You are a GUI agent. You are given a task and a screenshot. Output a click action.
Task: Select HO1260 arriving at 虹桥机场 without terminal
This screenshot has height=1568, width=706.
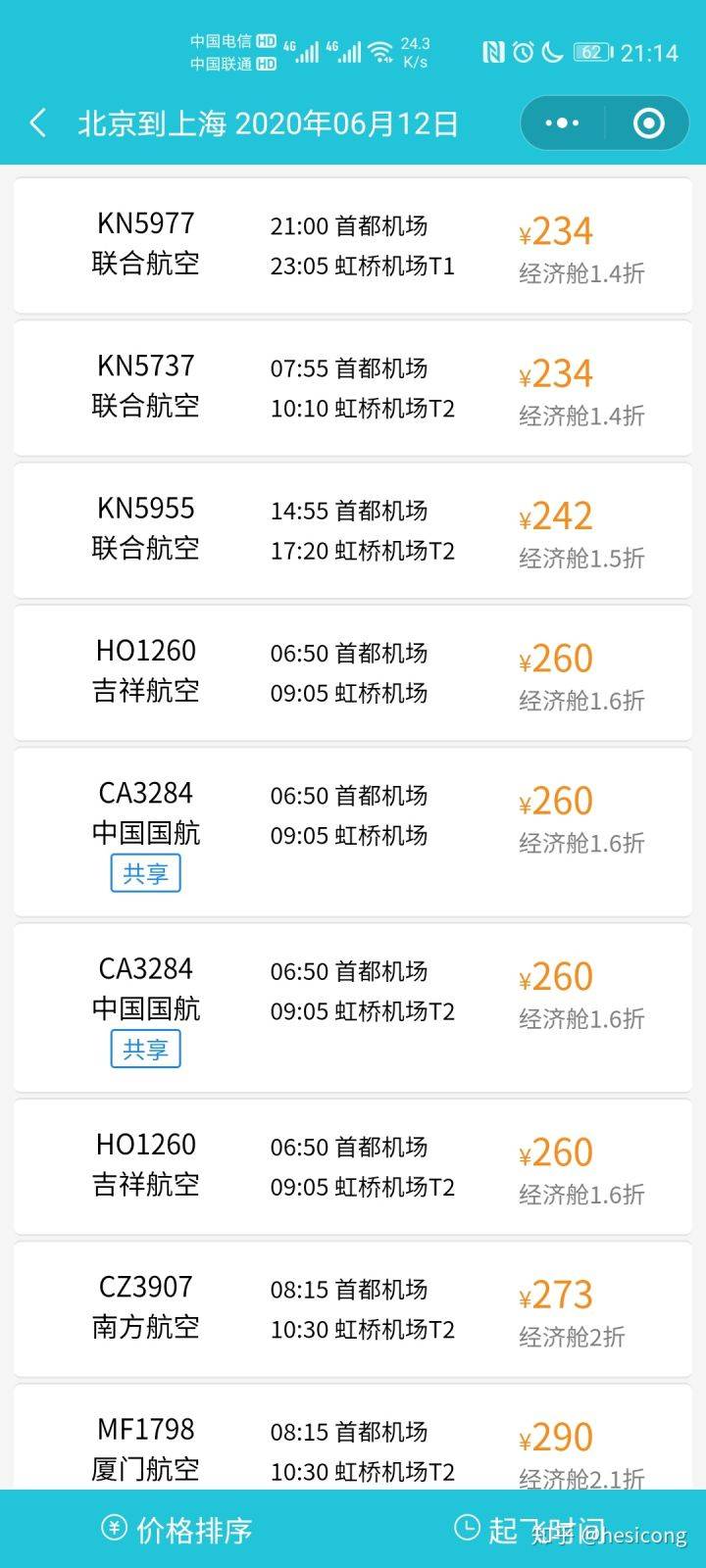(353, 673)
